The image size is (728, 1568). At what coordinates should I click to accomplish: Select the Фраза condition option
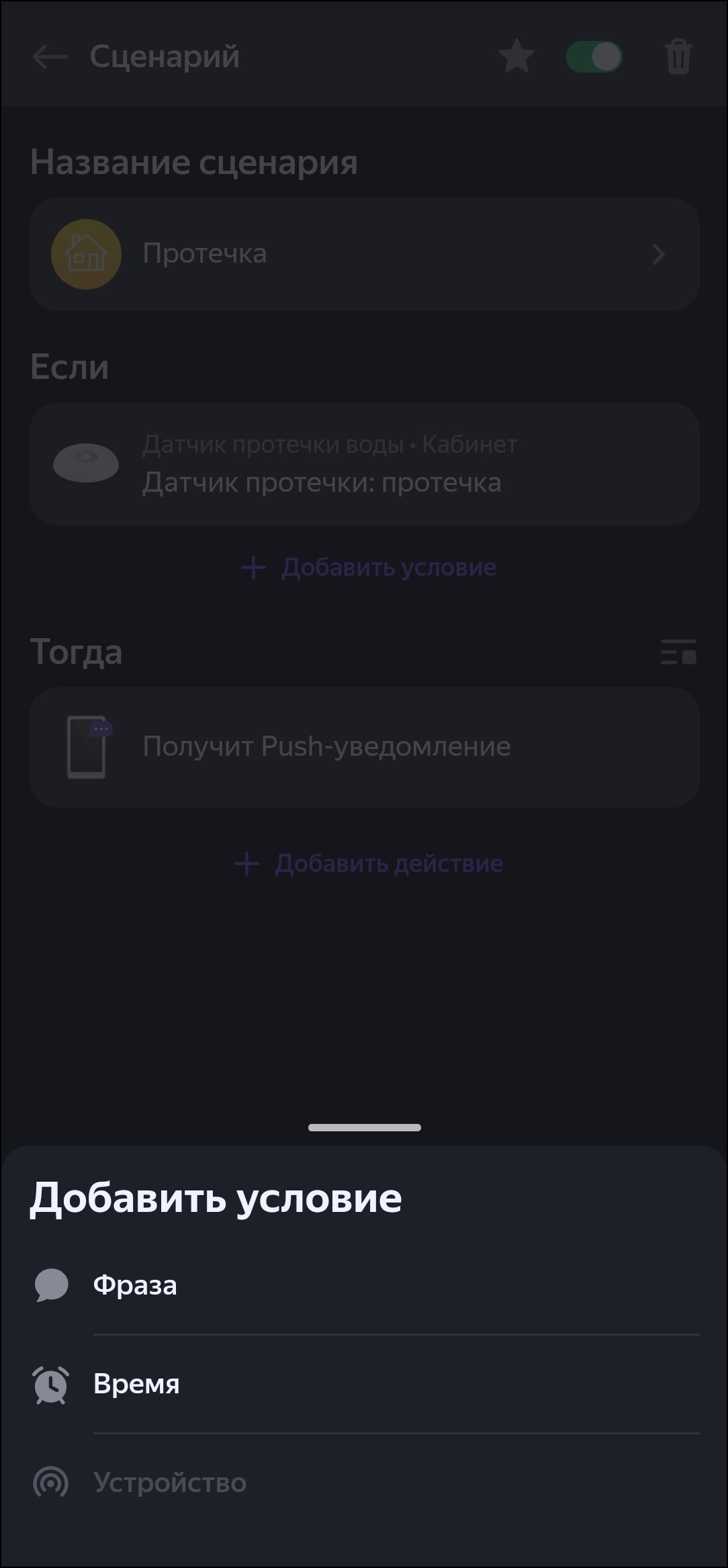point(135,1286)
